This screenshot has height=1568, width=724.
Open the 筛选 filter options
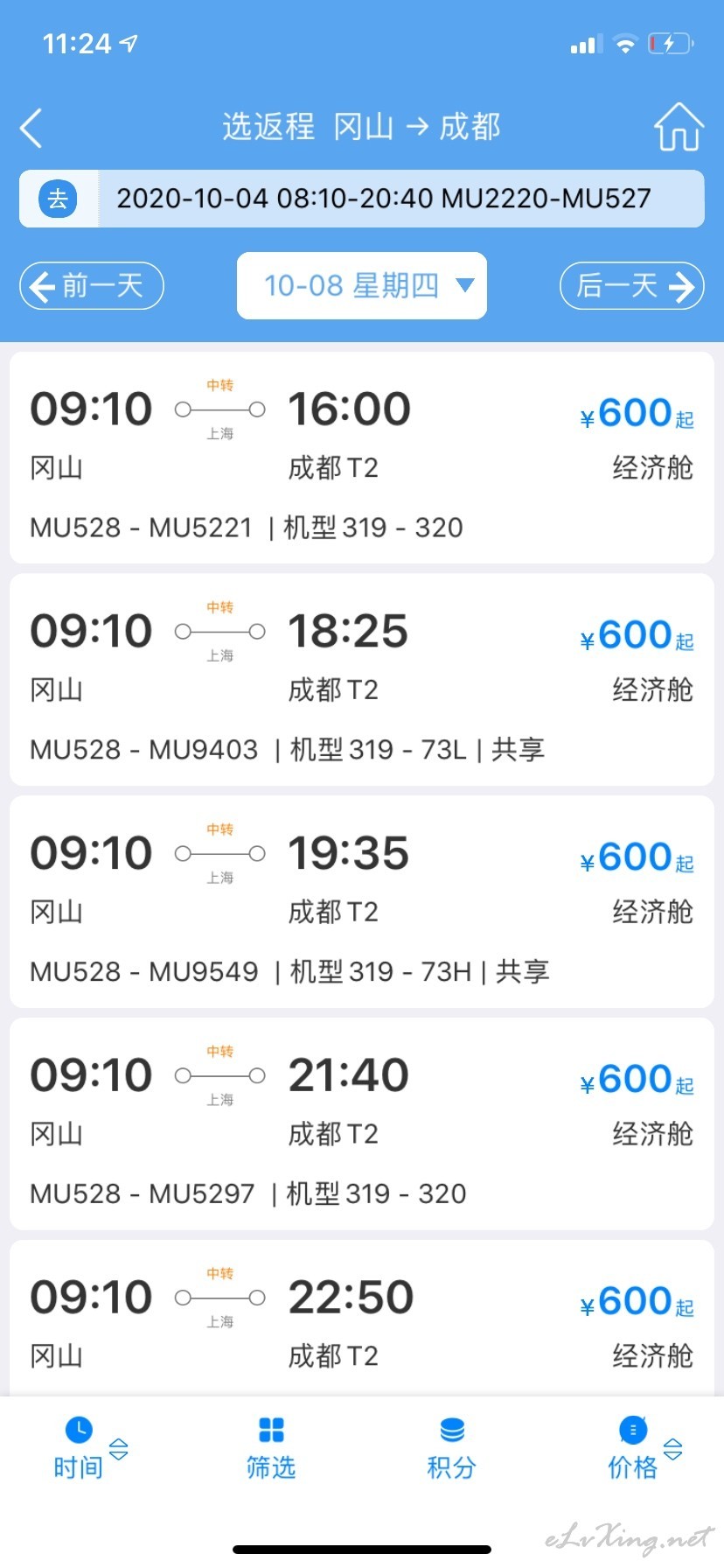[271, 1448]
